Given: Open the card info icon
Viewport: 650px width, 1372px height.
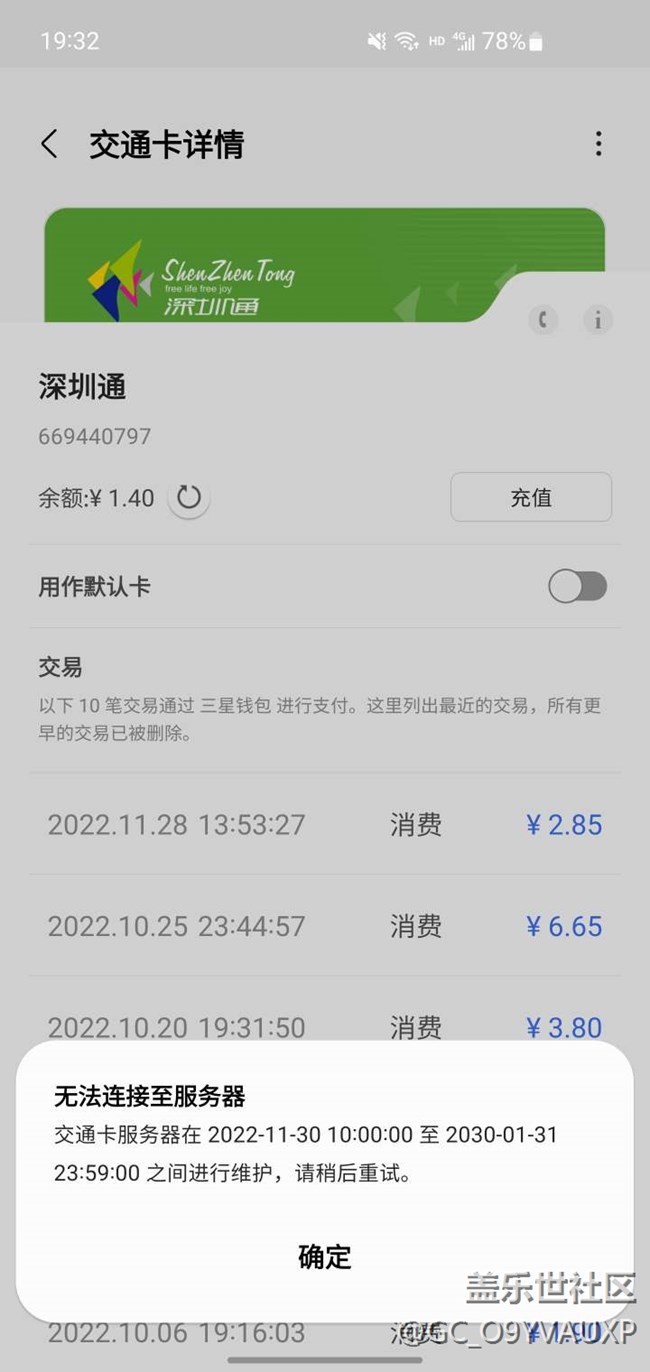Looking at the screenshot, I should coord(598,320).
